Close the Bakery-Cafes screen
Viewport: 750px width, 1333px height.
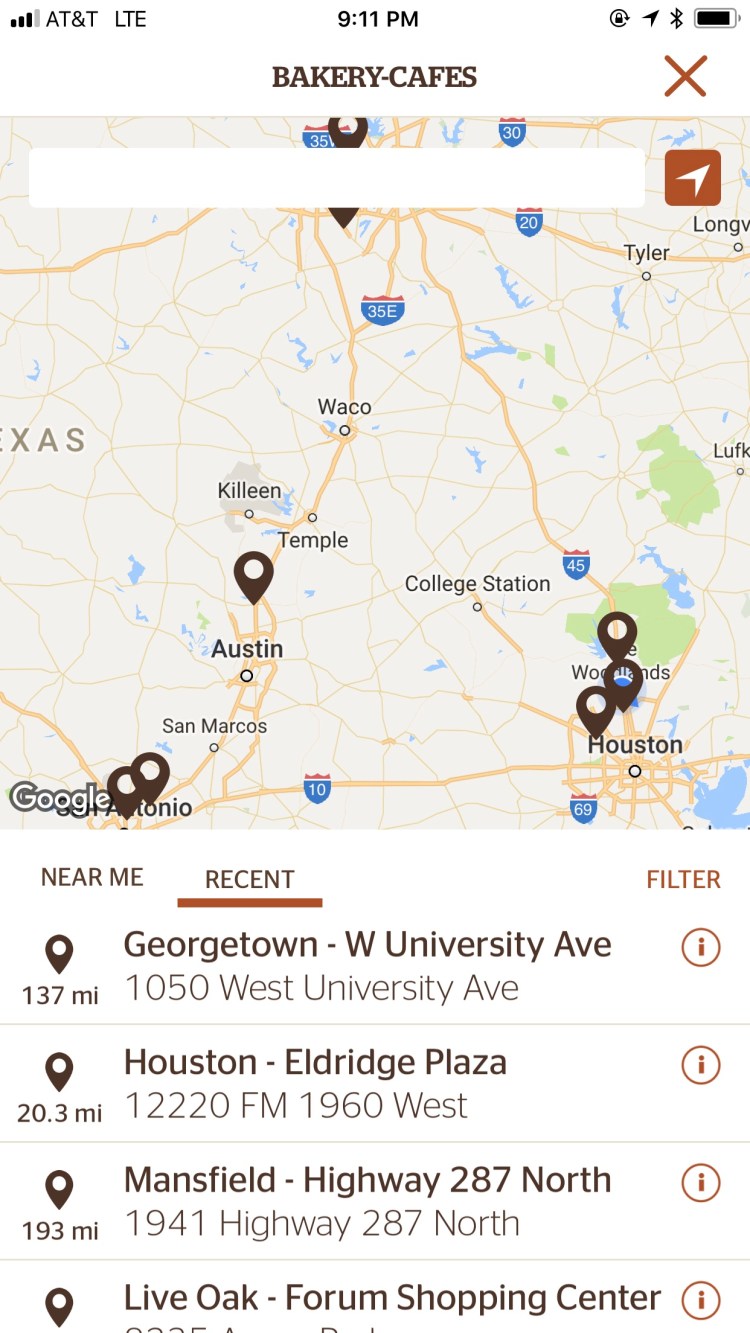[685, 77]
